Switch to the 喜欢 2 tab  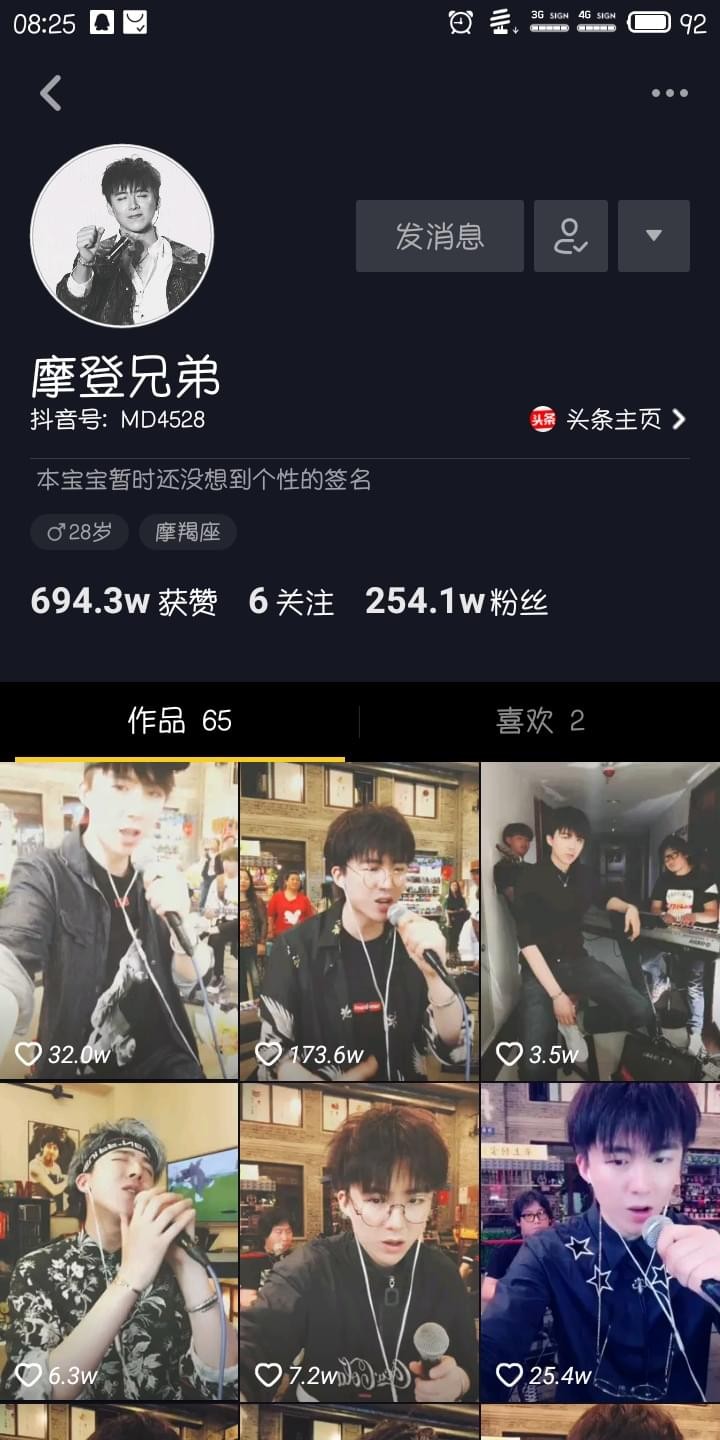tap(540, 721)
